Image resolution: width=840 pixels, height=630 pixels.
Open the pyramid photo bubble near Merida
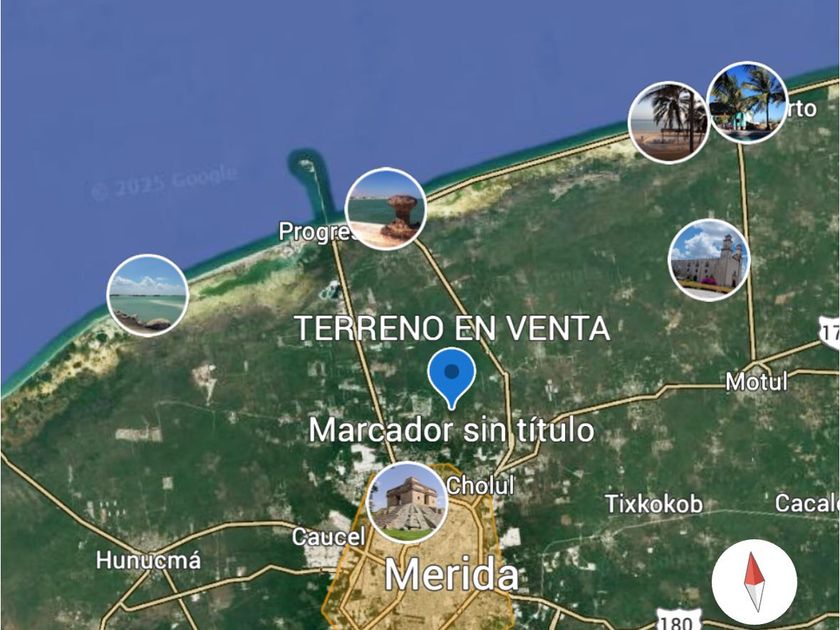407,502
